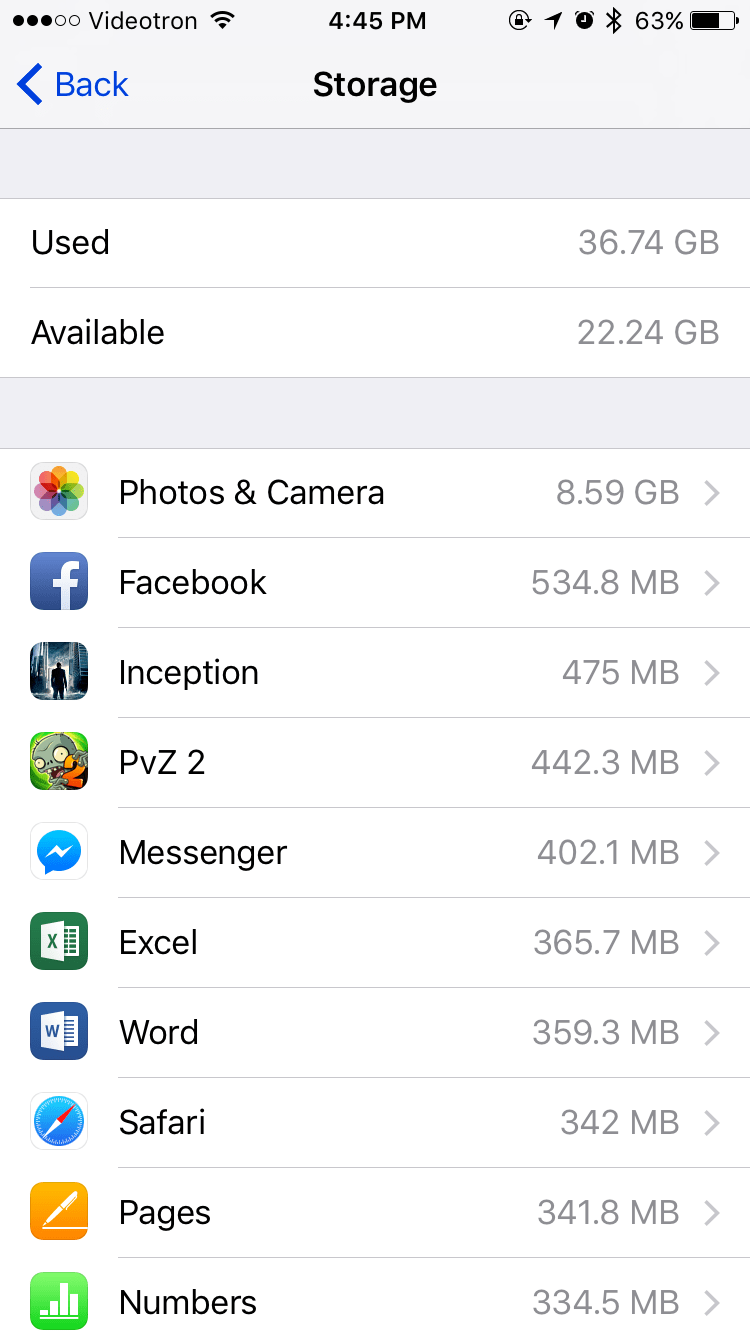Open PvZ 2 via its zombie icon

coord(58,761)
